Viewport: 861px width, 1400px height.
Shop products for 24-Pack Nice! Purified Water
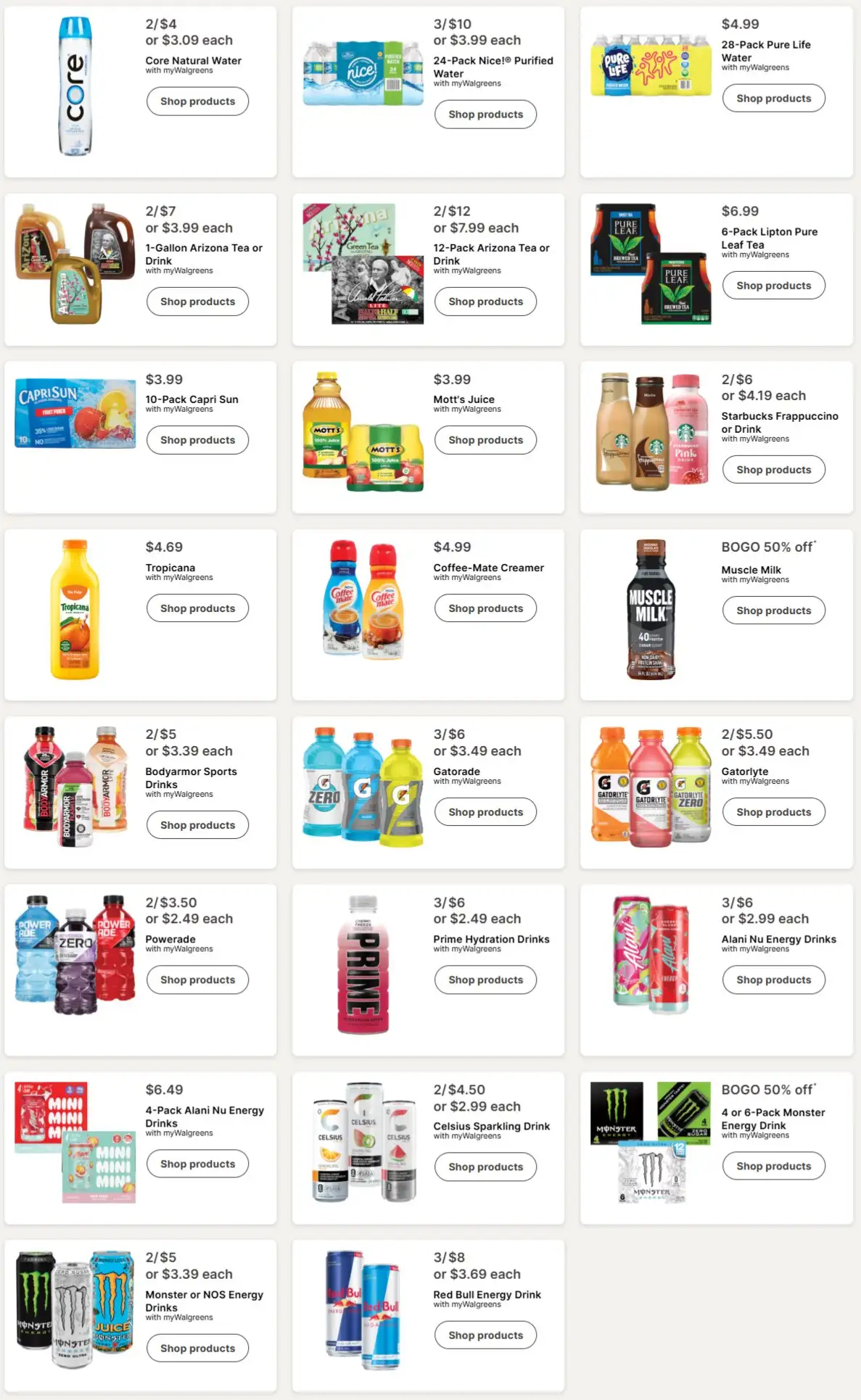pos(485,115)
